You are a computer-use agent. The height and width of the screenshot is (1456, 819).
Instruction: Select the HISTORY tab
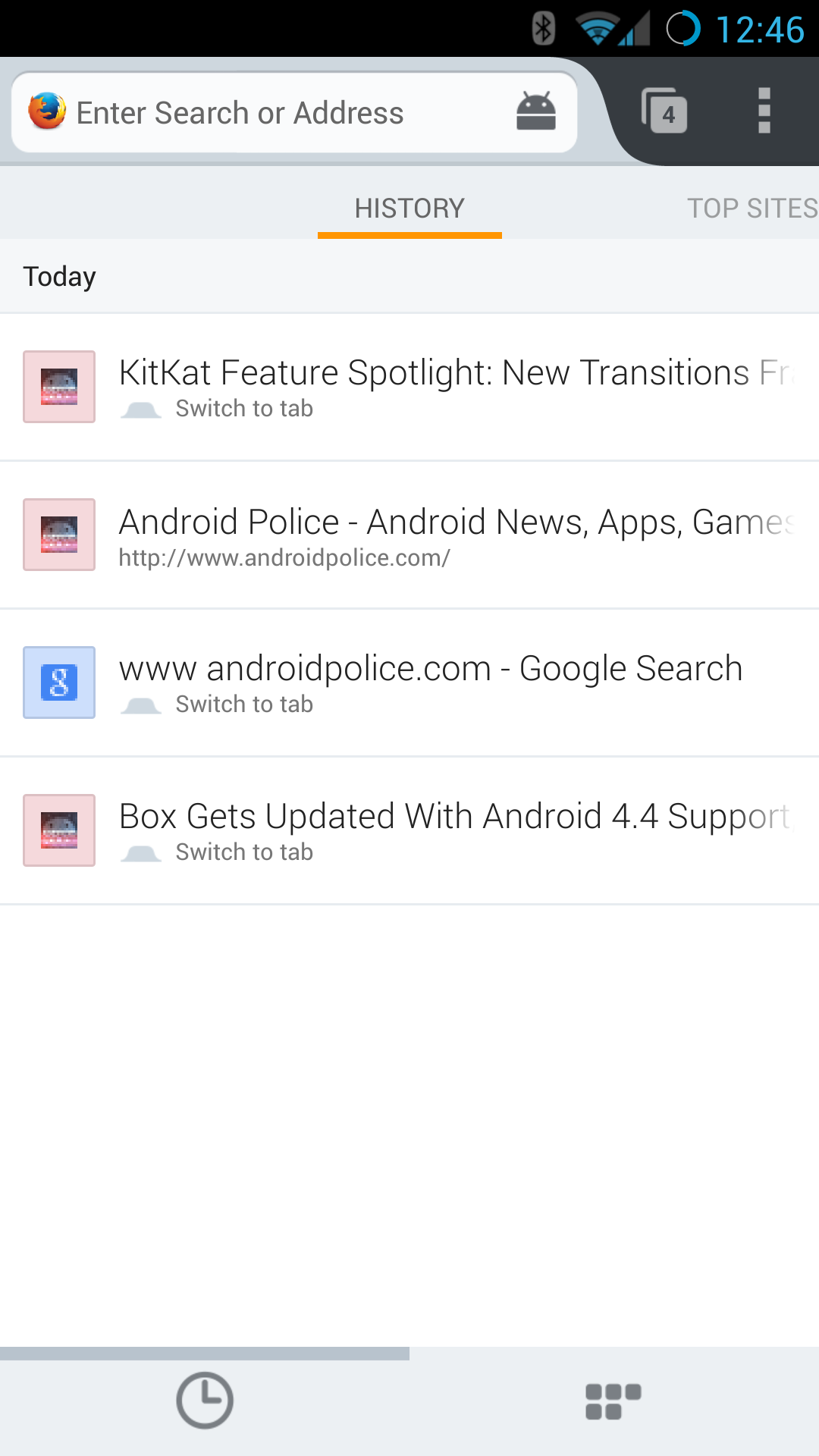point(409,208)
